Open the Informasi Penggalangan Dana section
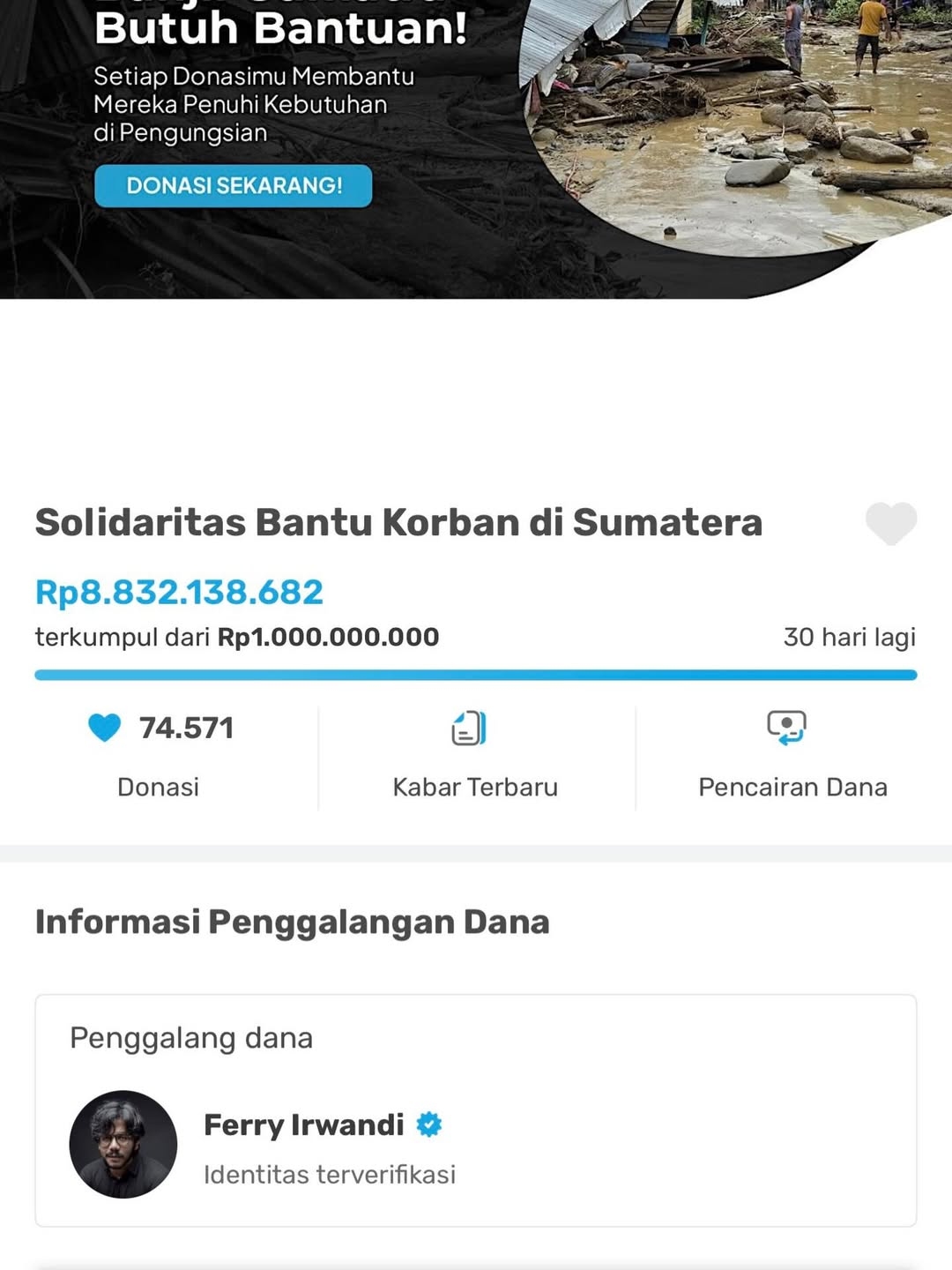952x1270 pixels. click(x=291, y=923)
